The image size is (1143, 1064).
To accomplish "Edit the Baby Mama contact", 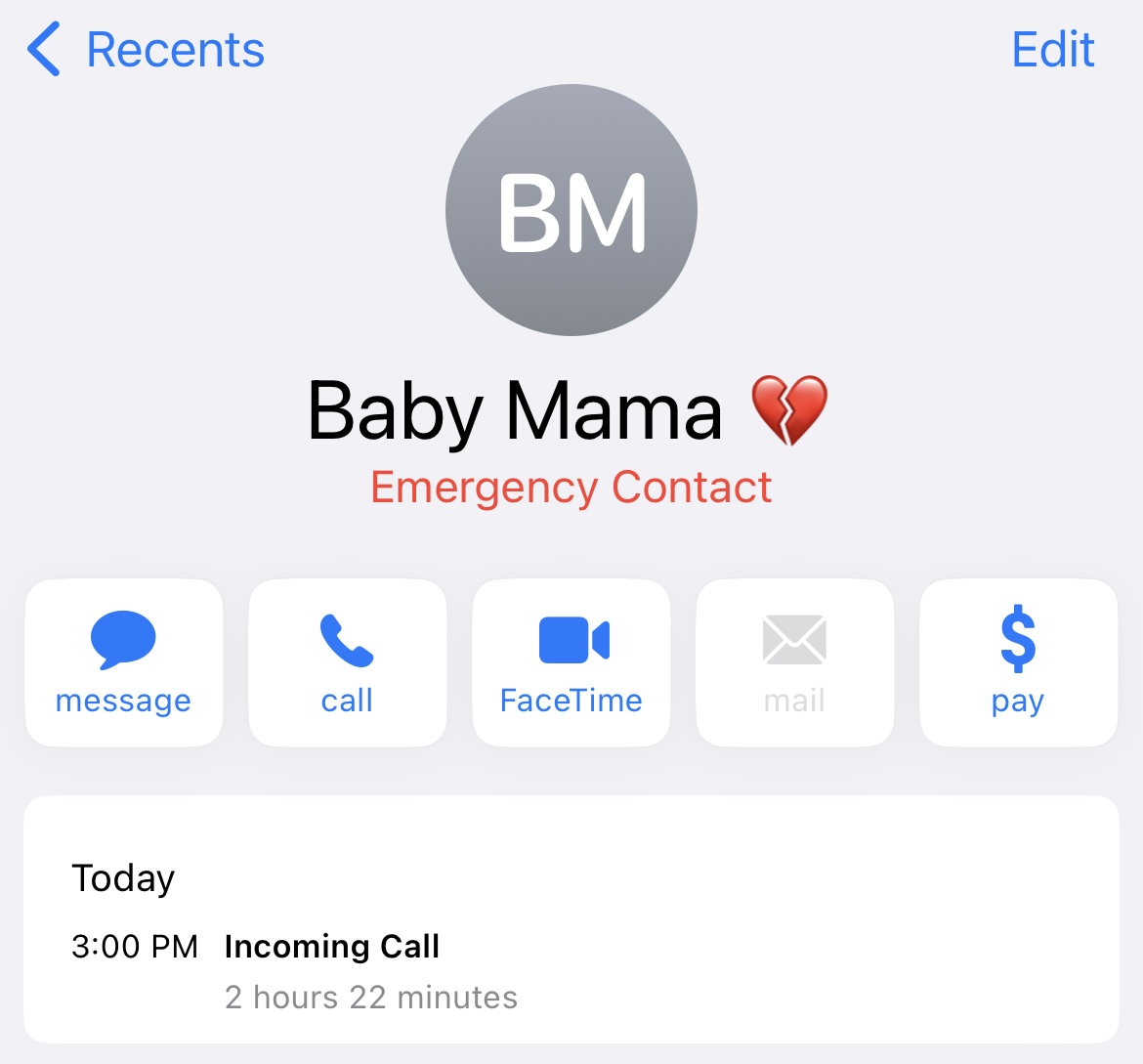I will click(1052, 51).
